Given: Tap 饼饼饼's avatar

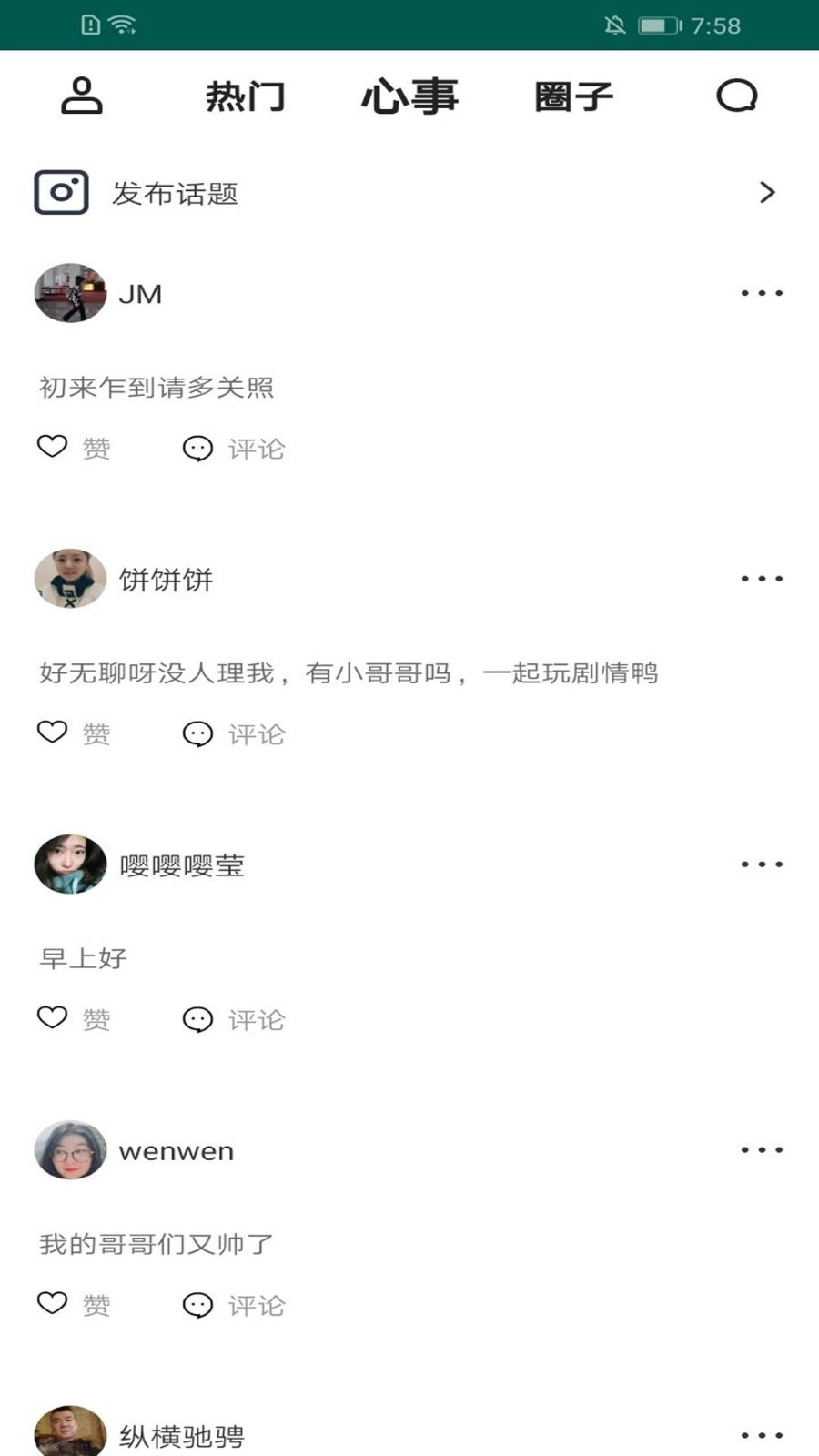Looking at the screenshot, I should (x=70, y=579).
